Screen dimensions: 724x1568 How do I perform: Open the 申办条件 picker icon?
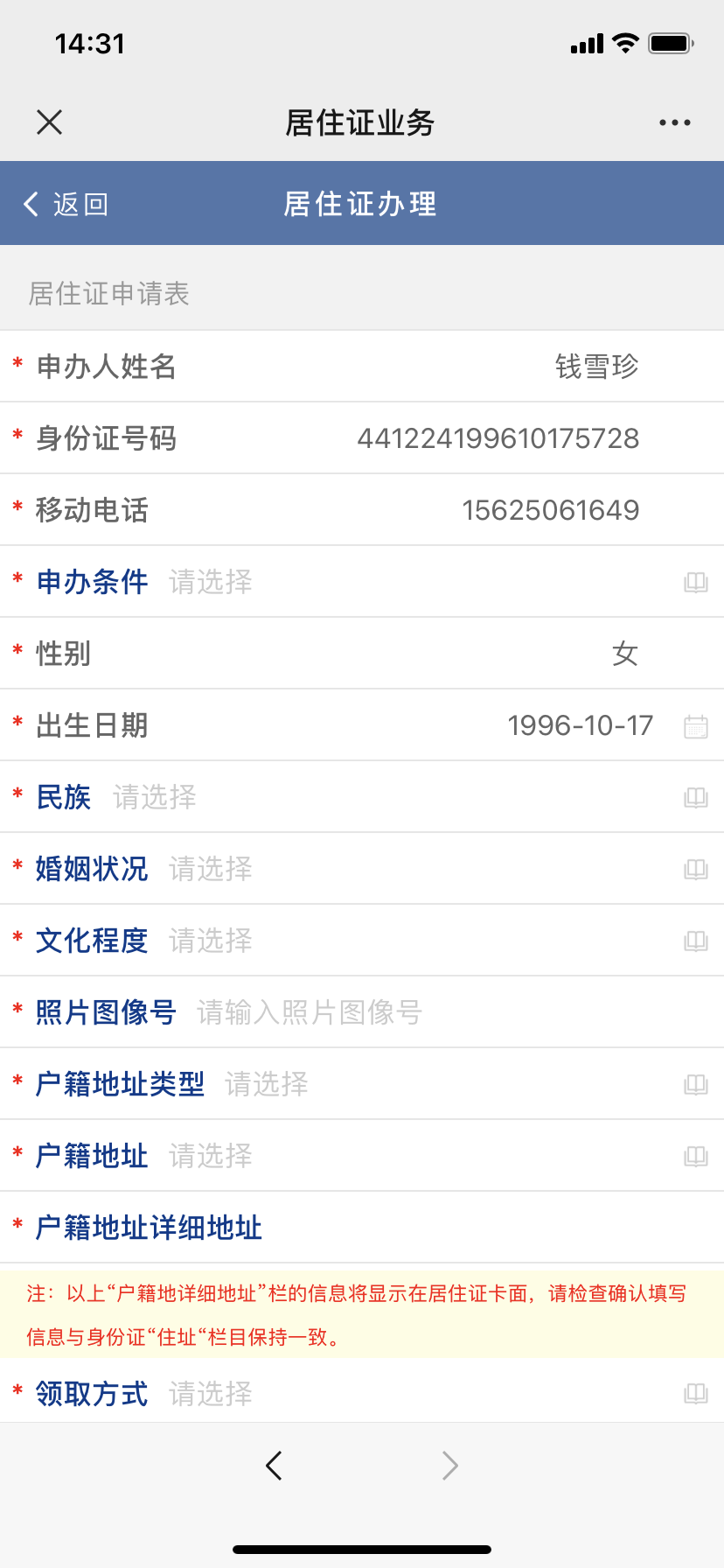point(695,582)
